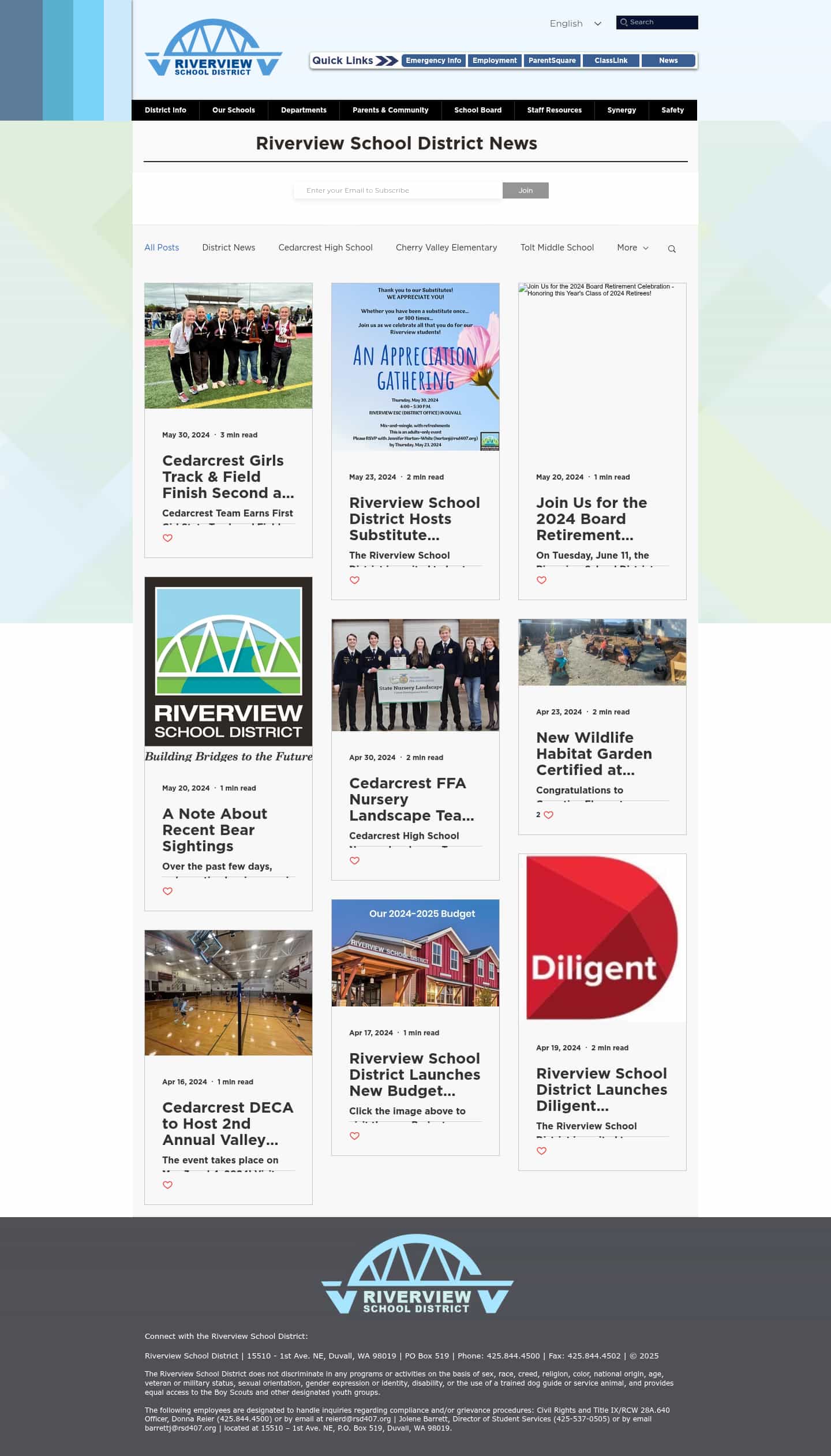
Task: Go to the School Board section
Action: pyautogui.click(x=477, y=110)
